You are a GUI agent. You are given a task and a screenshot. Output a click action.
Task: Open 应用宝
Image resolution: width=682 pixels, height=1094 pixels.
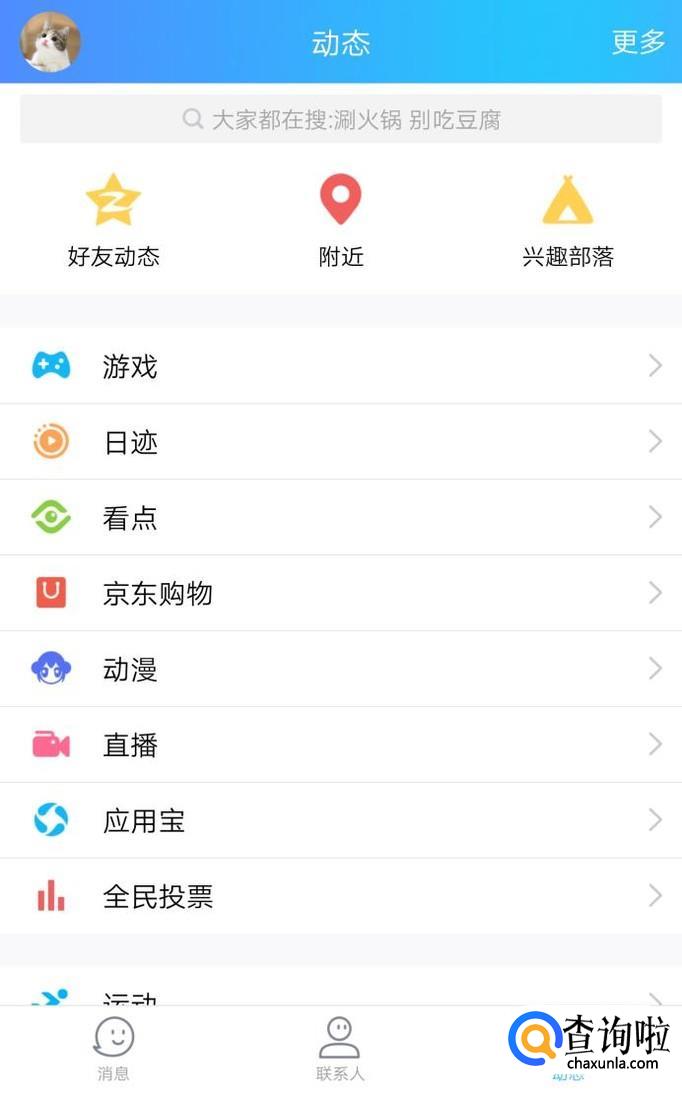(341, 821)
